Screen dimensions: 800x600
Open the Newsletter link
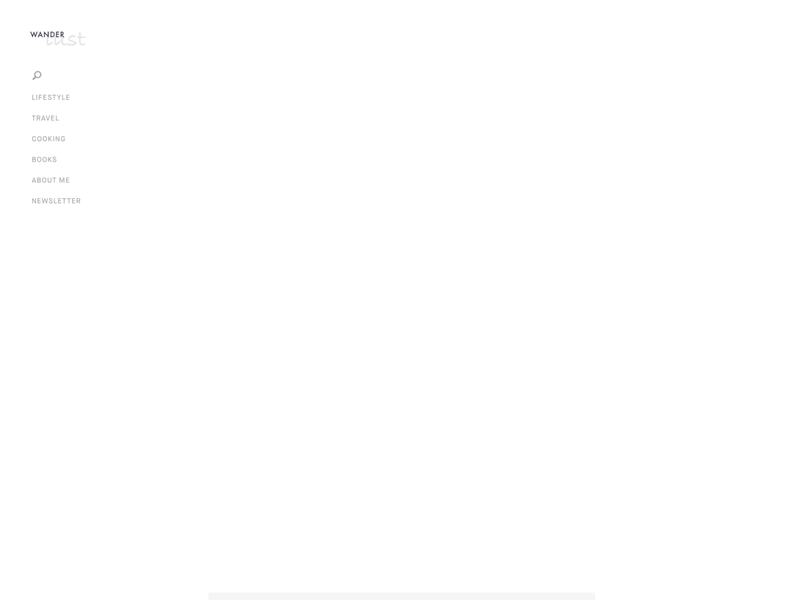[x=56, y=201]
